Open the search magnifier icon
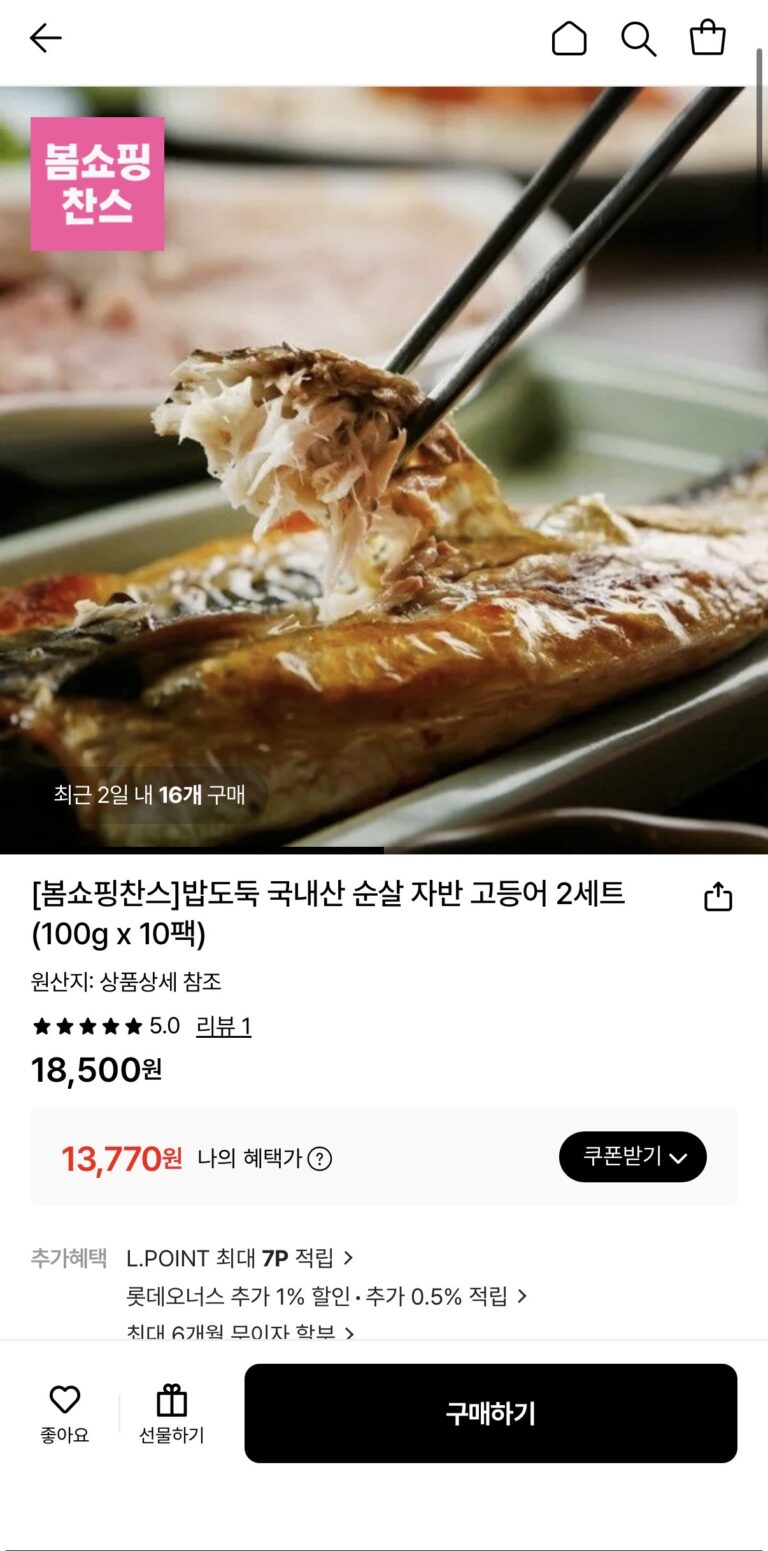The height and width of the screenshot is (1551, 768). pyautogui.click(x=638, y=39)
